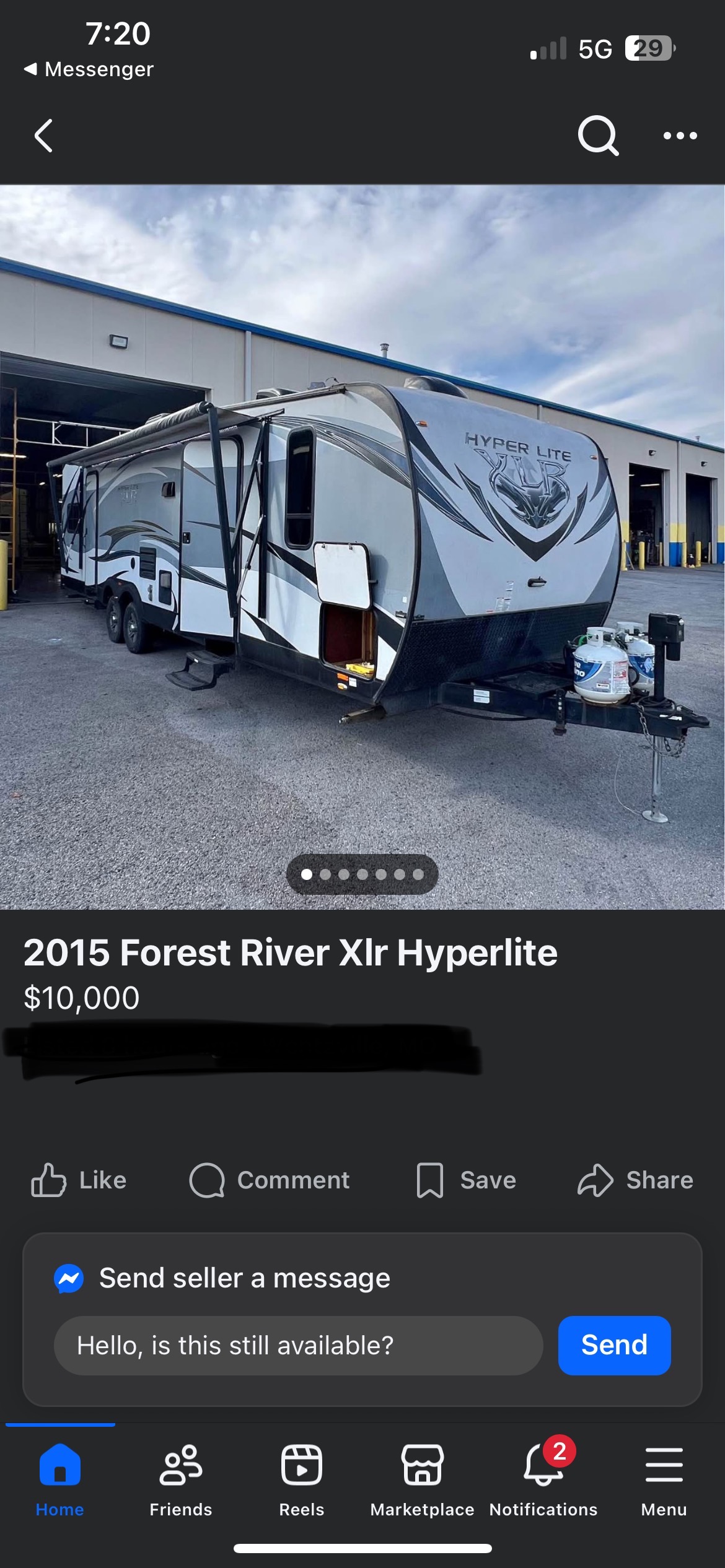Go back using the top-left arrow
This screenshot has height=1568, width=725.
click(x=43, y=136)
